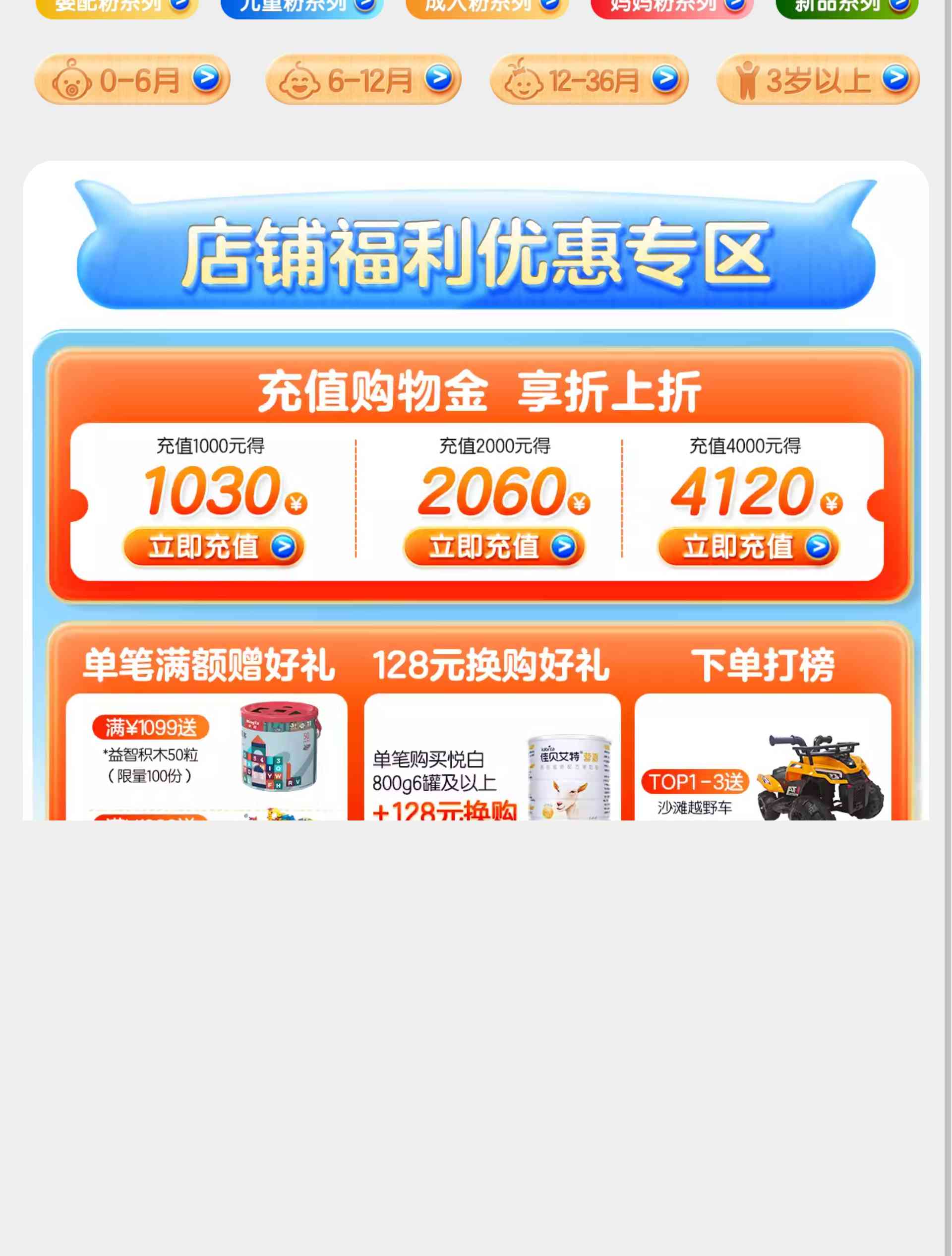Open the 0-6月 age category
952x1256 pixels.
132,79
